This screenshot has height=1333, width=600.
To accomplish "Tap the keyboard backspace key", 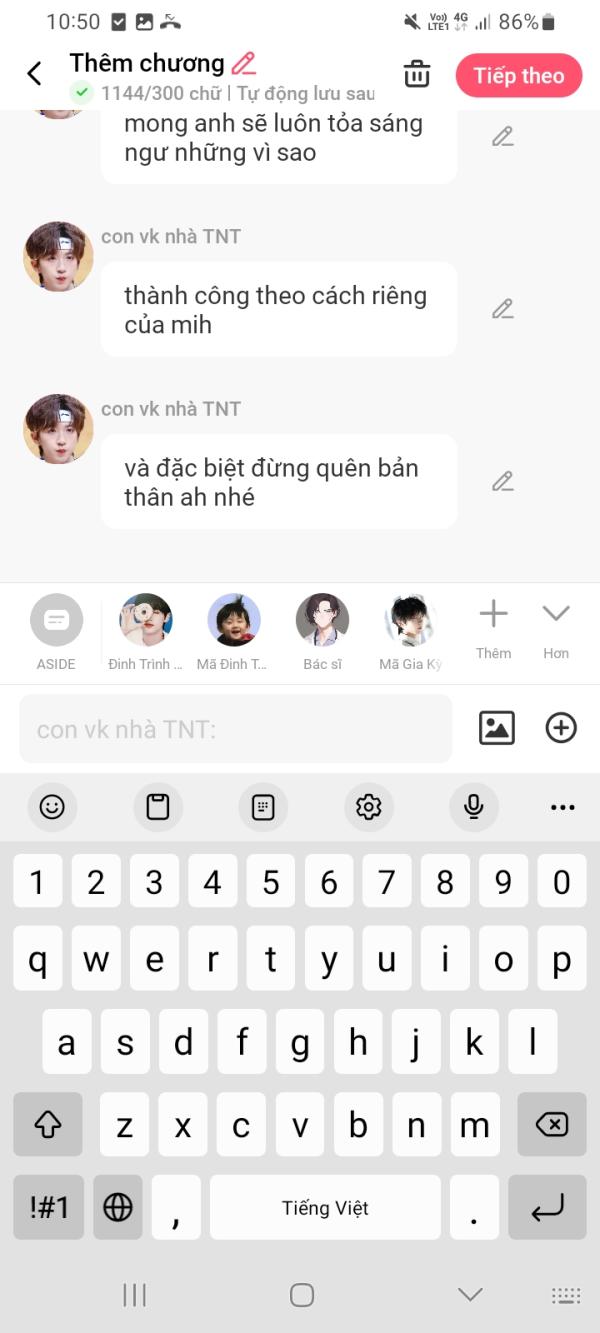I will 551,1125.
